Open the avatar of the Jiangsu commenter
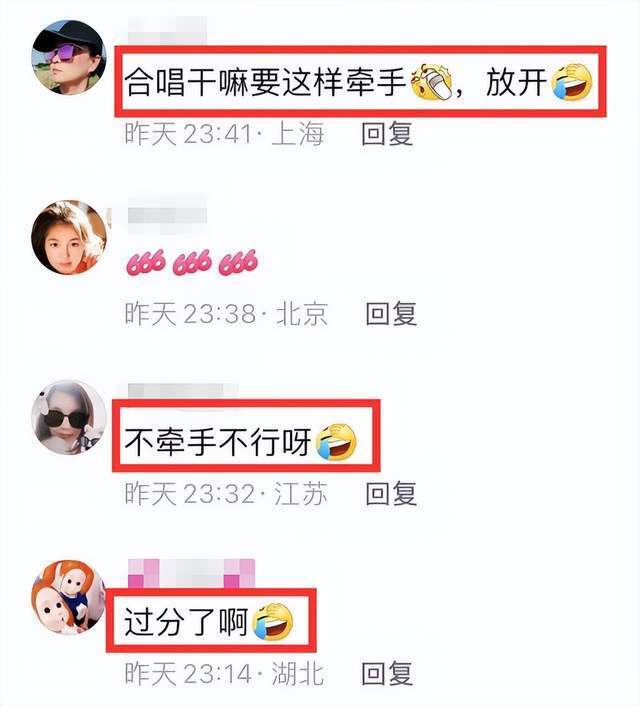 pyautogui.click(x=69, y=417)
